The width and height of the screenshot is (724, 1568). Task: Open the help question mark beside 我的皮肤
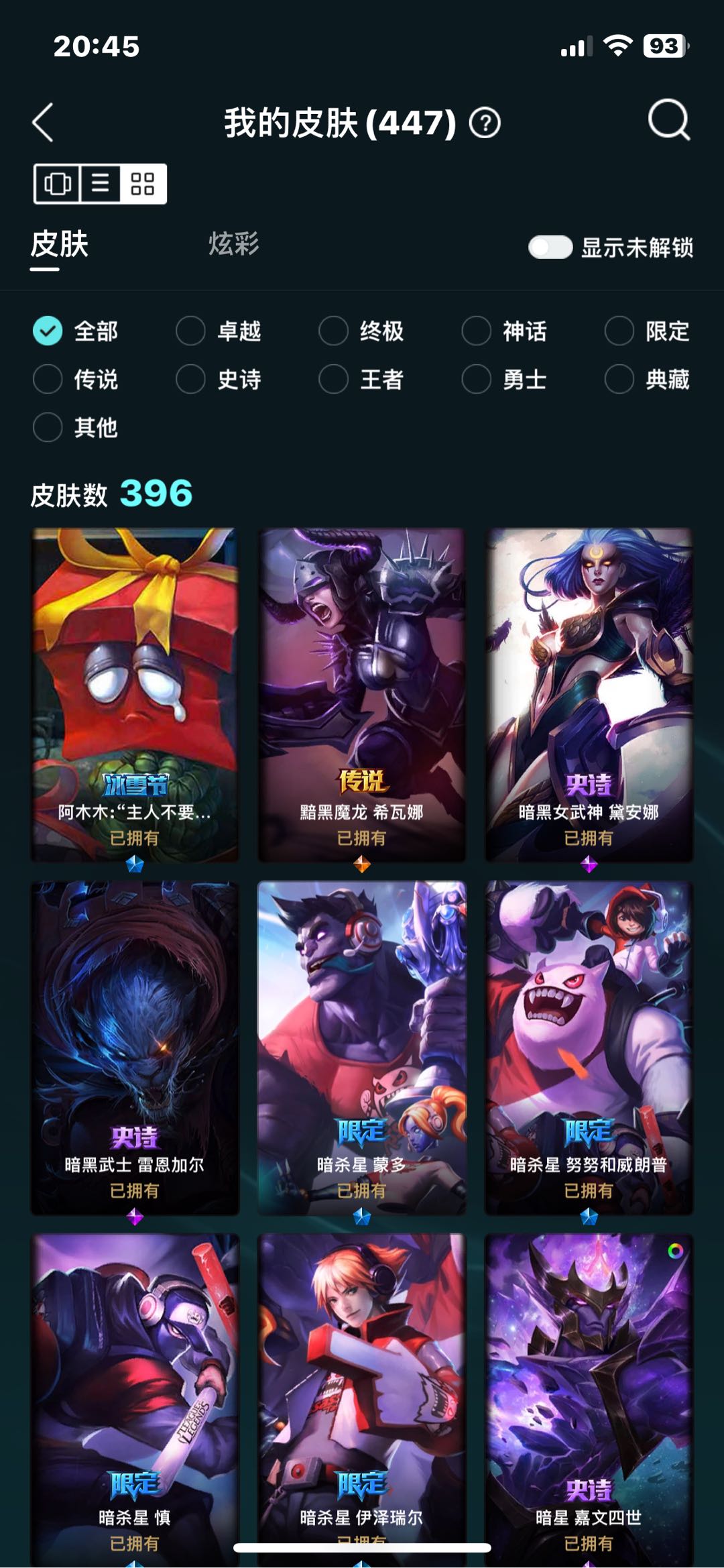click(485, 123)
